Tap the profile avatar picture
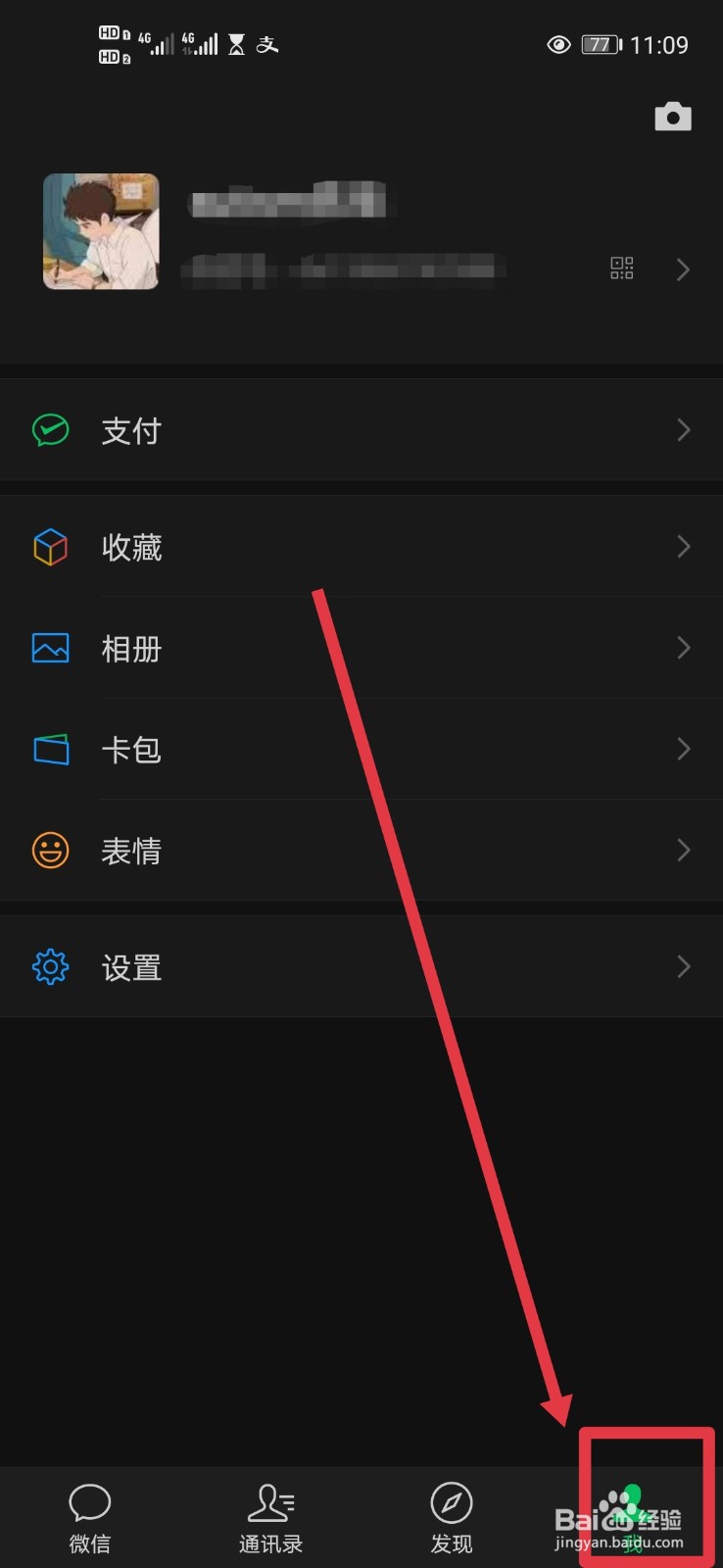The image size is (723, 1568). (100, 230)
